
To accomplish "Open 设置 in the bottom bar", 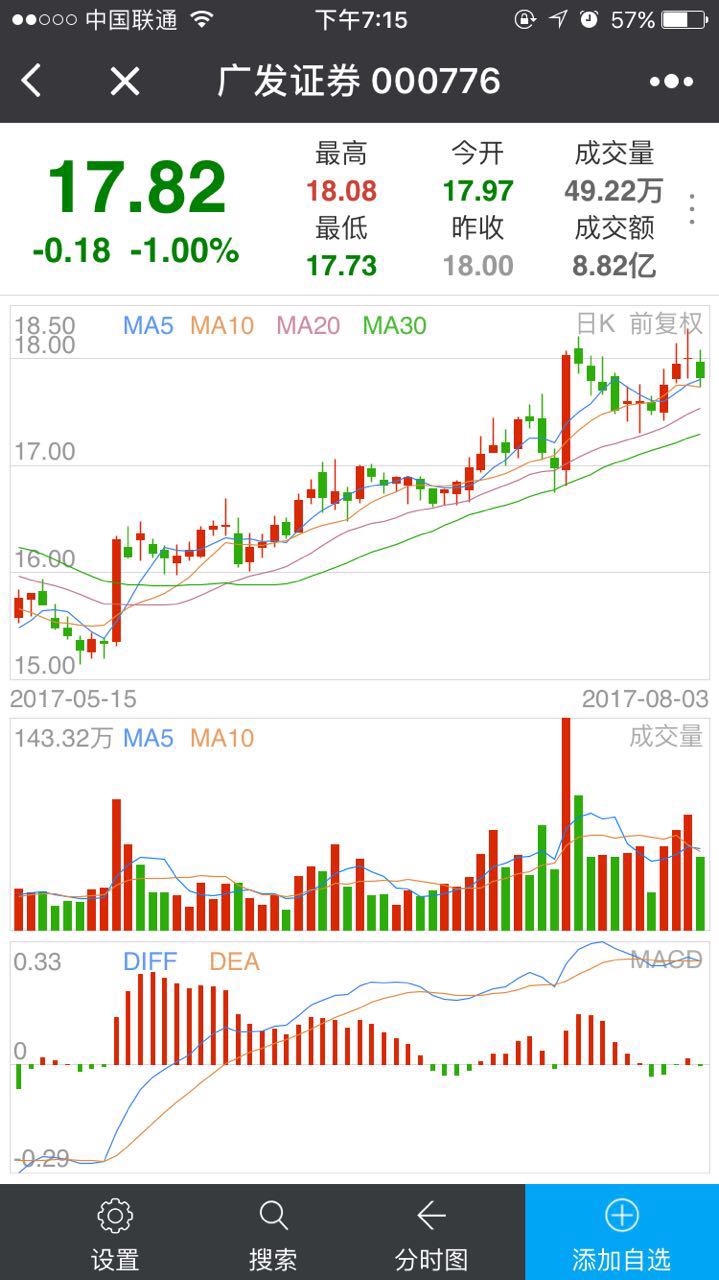I will point(115,1234).
